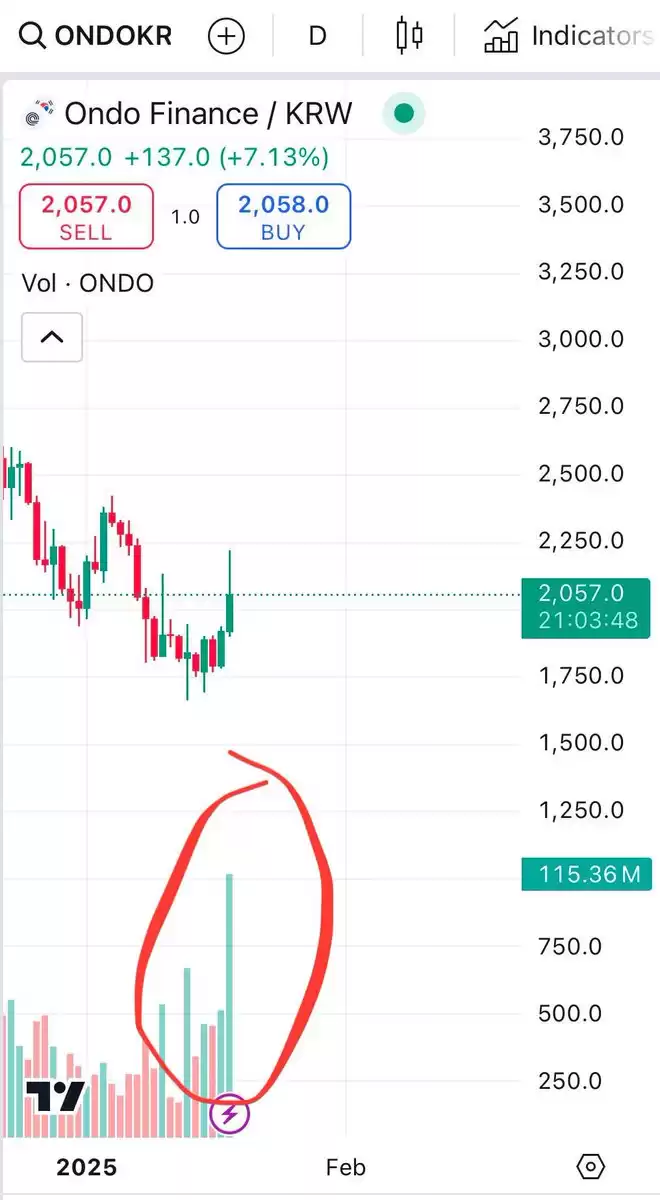660x1200 pixels.
Task: Open chart settings via the hexagon icon
Action: (x=591, y=1167)
